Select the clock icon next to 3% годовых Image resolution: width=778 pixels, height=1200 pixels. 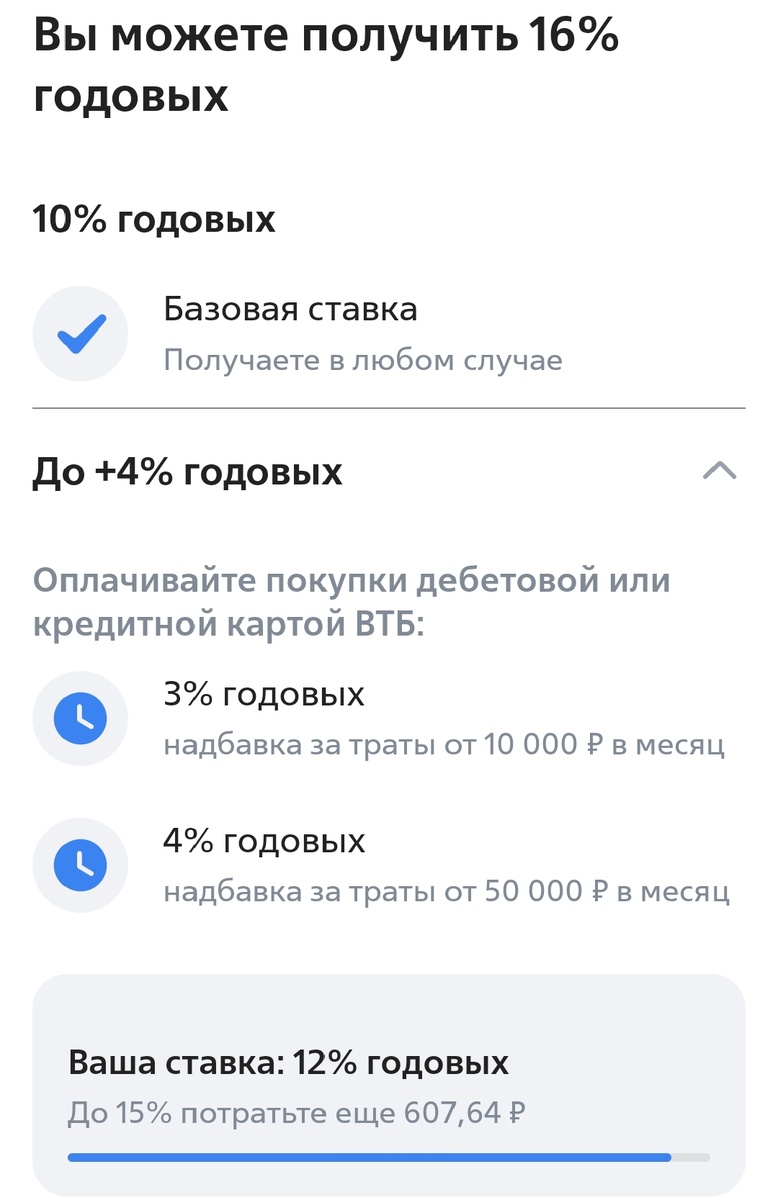pyautogui.click(x=80, y=717)
